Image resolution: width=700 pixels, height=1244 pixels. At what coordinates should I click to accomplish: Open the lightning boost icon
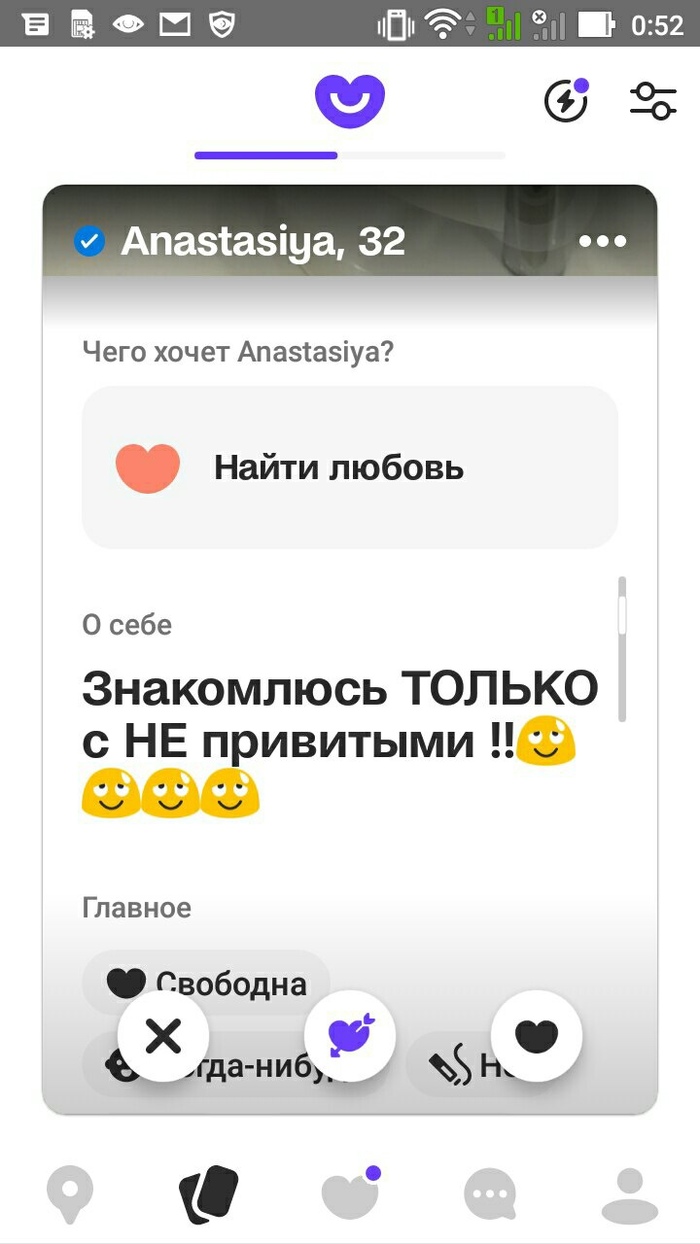coord(565,101)
